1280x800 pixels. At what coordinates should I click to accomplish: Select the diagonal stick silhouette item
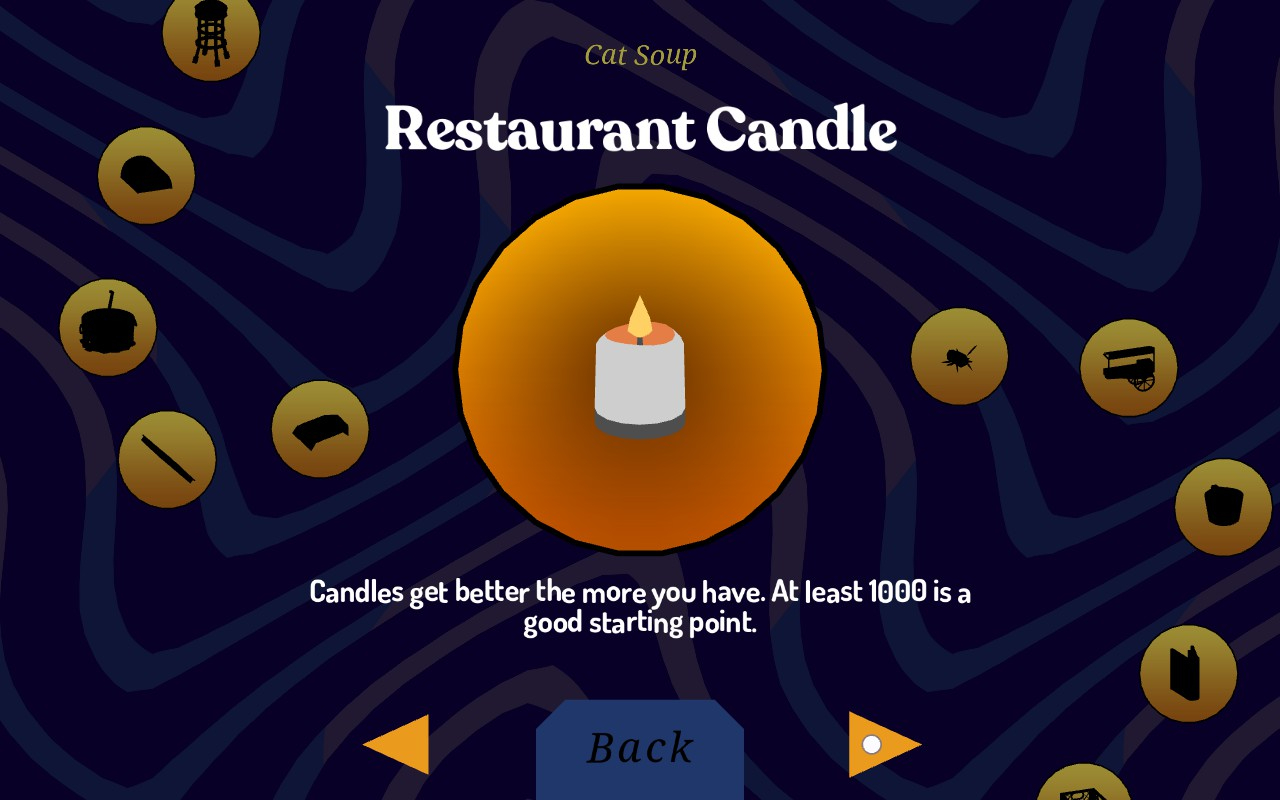(167, 459)
